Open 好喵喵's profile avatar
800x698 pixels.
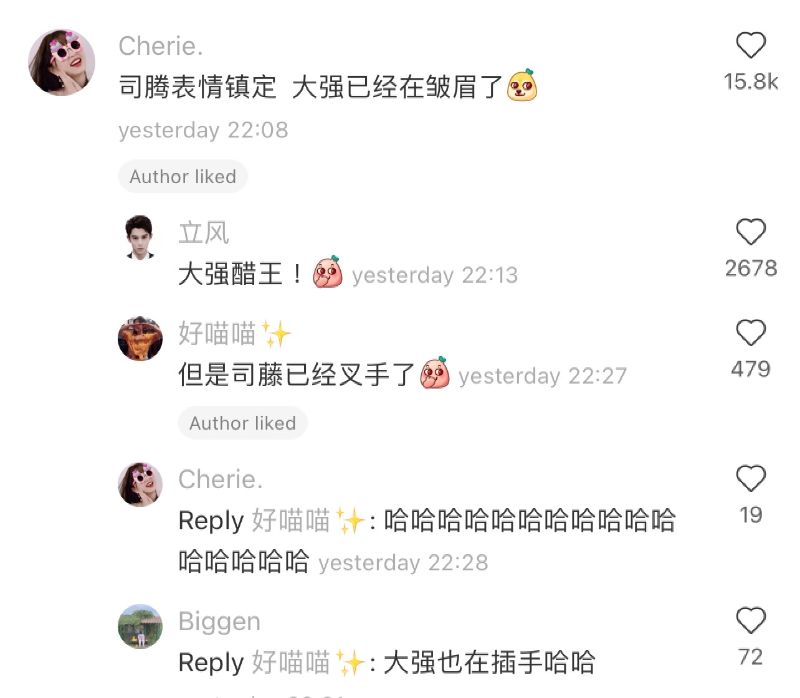pos(140,338)
